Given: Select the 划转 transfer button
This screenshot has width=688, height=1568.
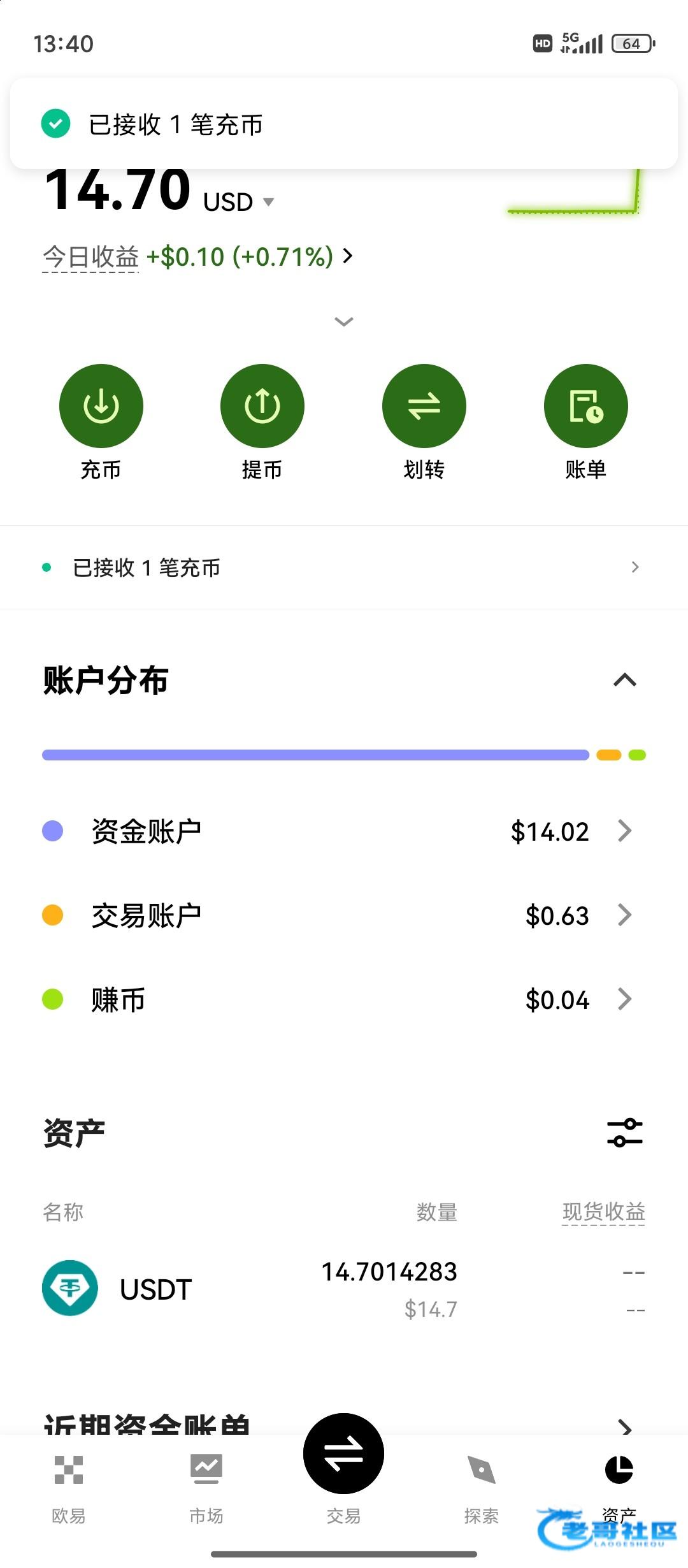Looking at the screenshot, I should pyautogui.click(x=424, y=407).
